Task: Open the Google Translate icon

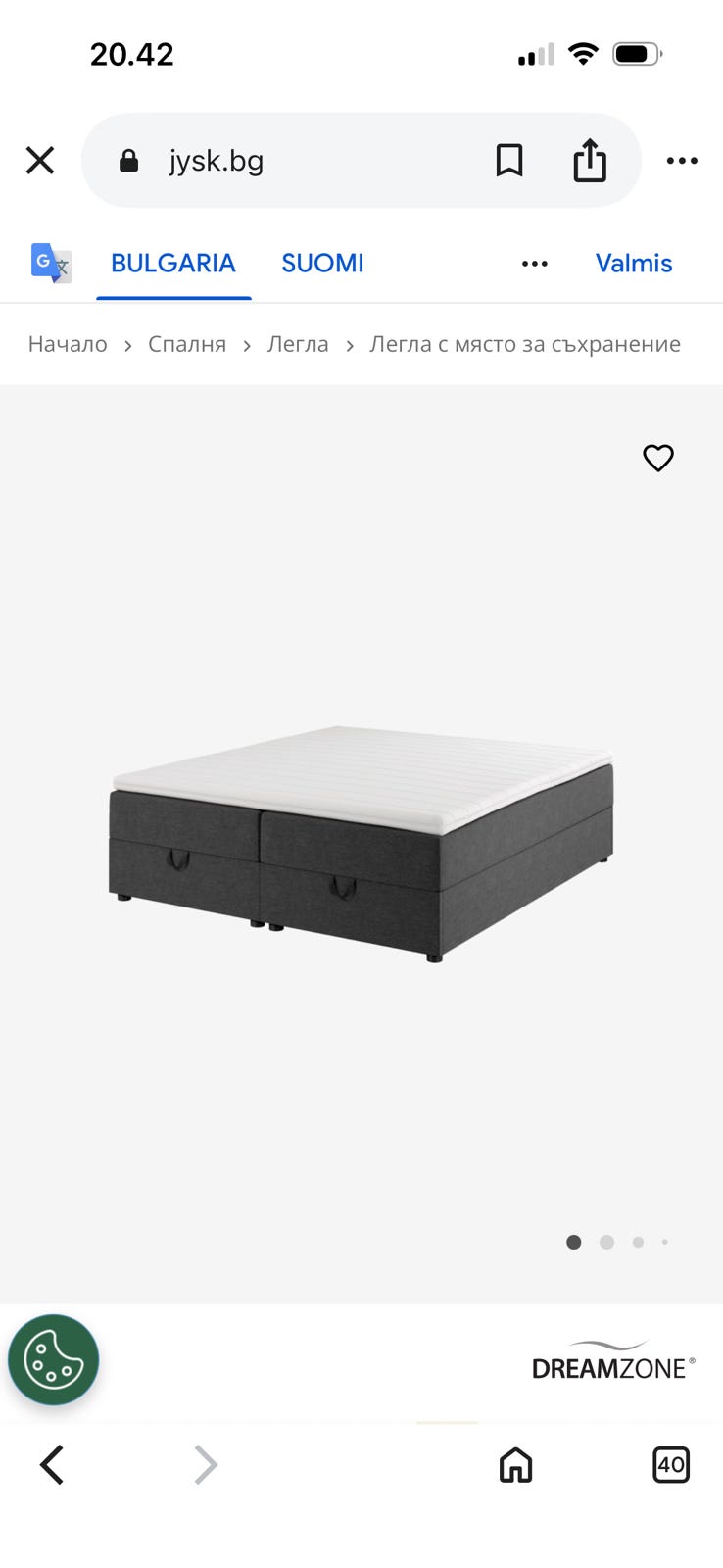Action: point(51,263)
